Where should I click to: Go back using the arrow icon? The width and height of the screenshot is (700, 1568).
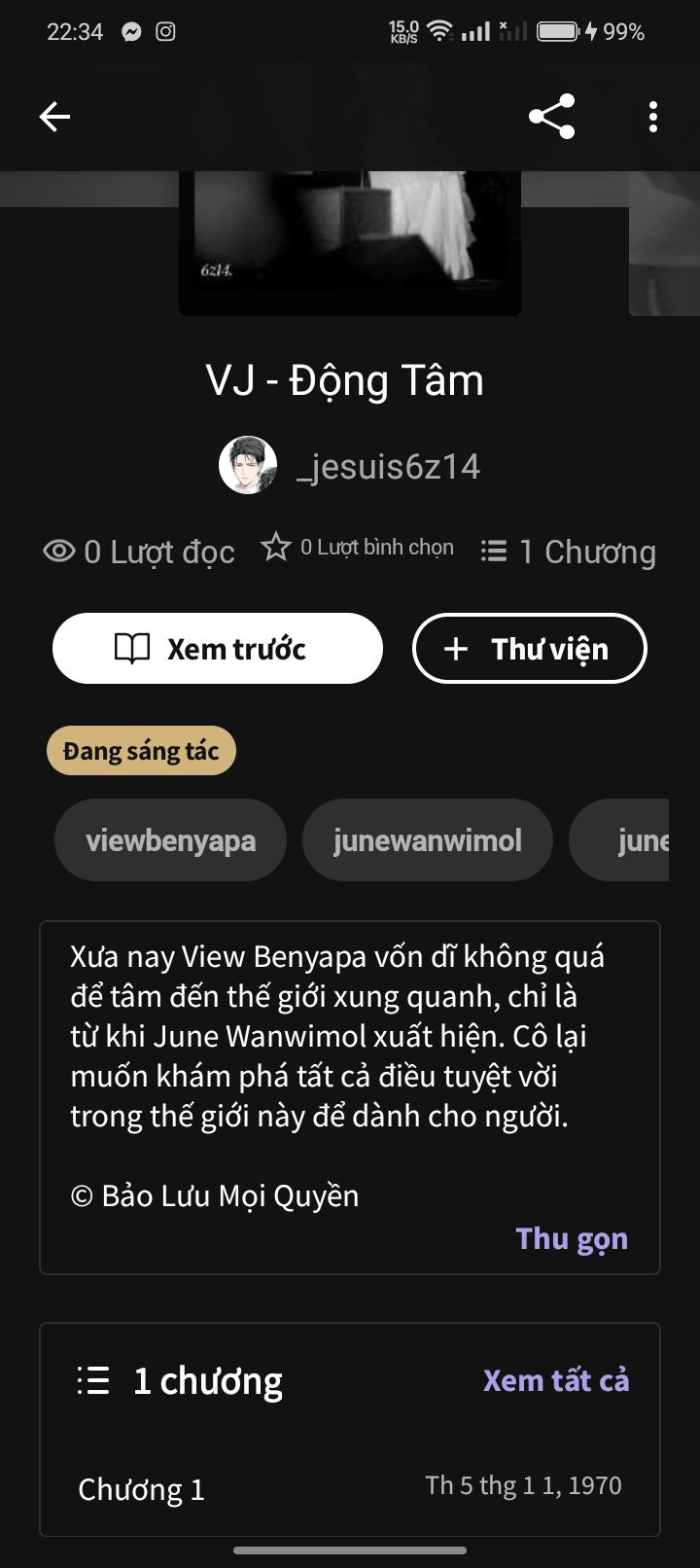(x=54, y=117)
